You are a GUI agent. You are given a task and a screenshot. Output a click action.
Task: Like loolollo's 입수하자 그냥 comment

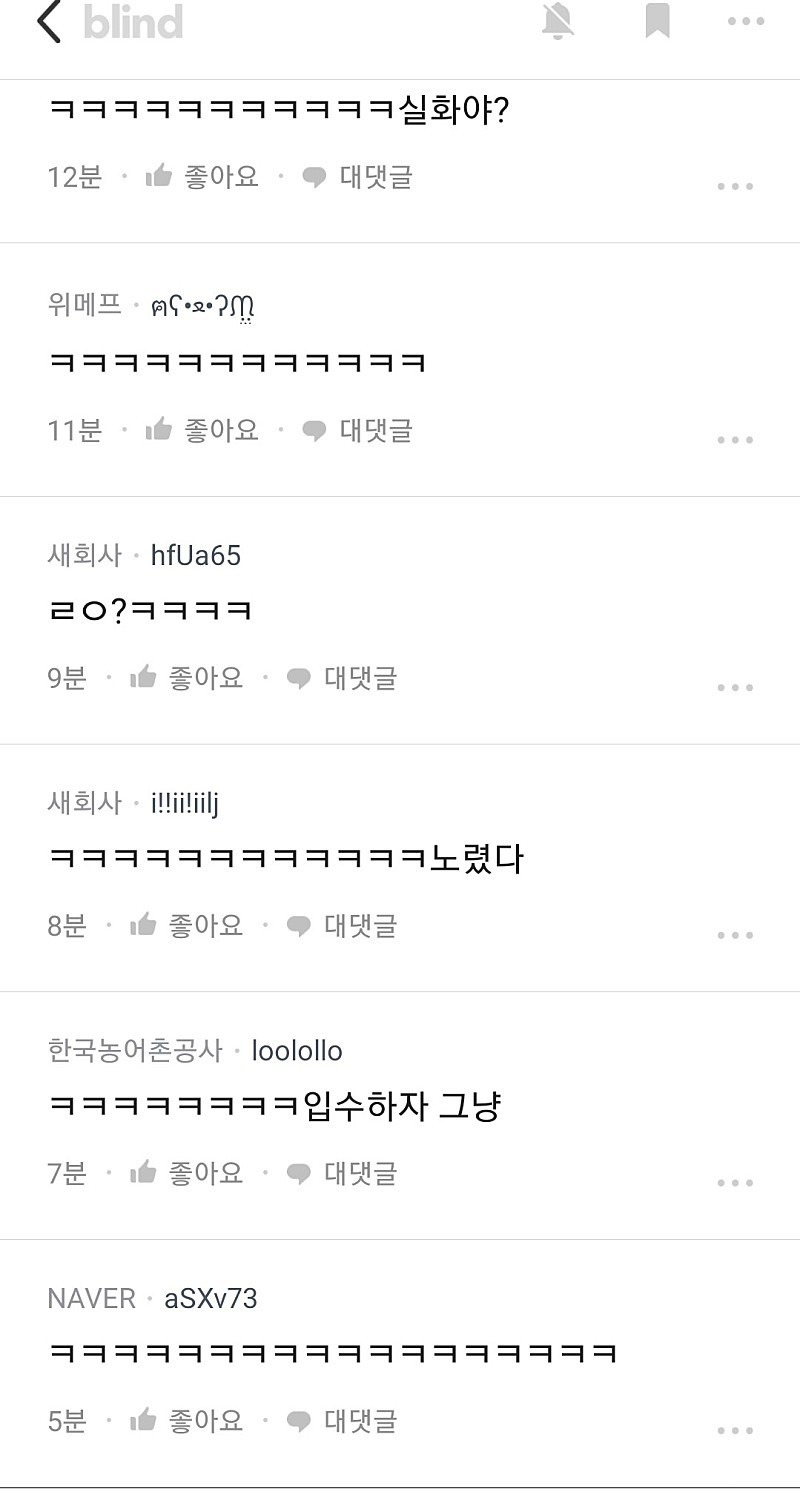187,1173
